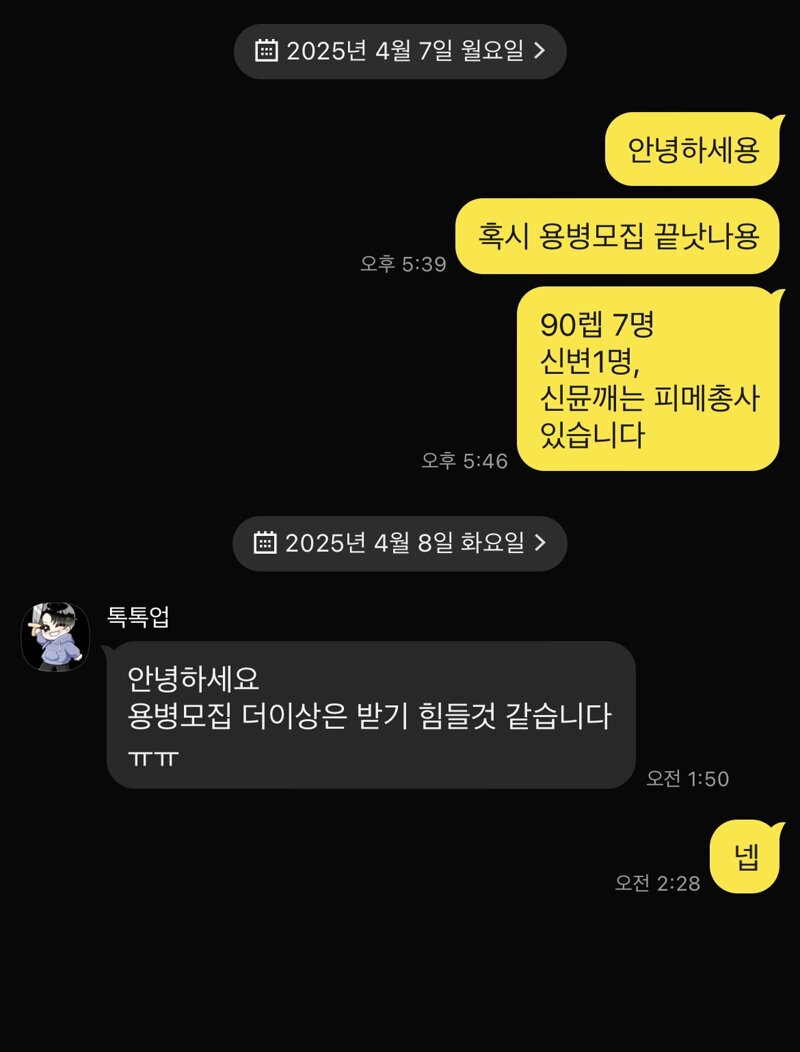Open 톡톡업's profile from the sender name
800x1052 pixels.
(138, 617)
